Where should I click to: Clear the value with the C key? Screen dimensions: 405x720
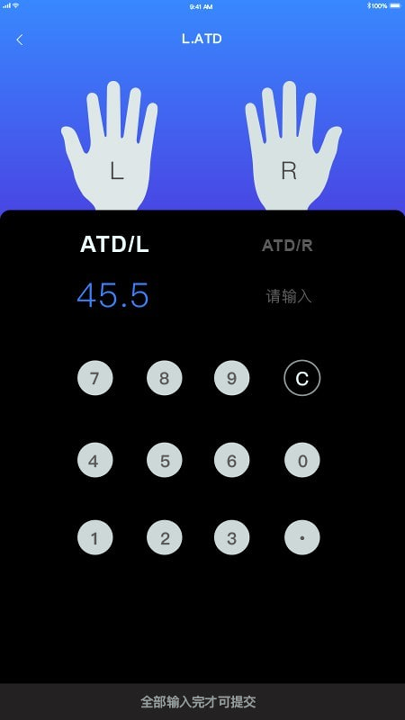coord(302,378)
